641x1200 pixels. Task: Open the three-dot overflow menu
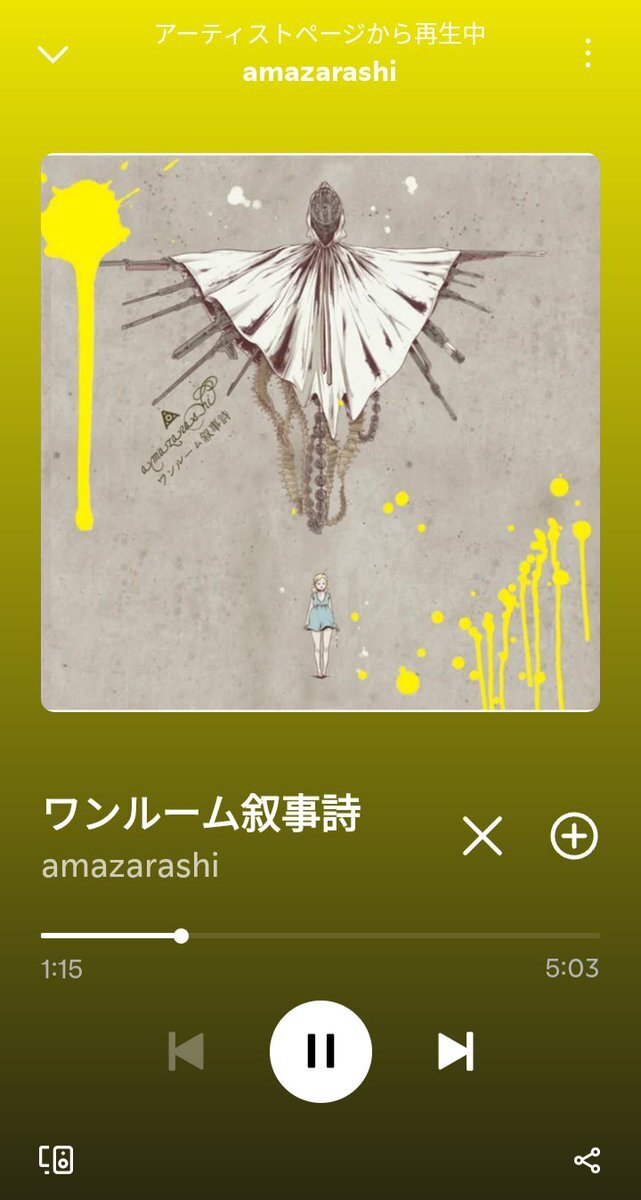tap(588, 53)
